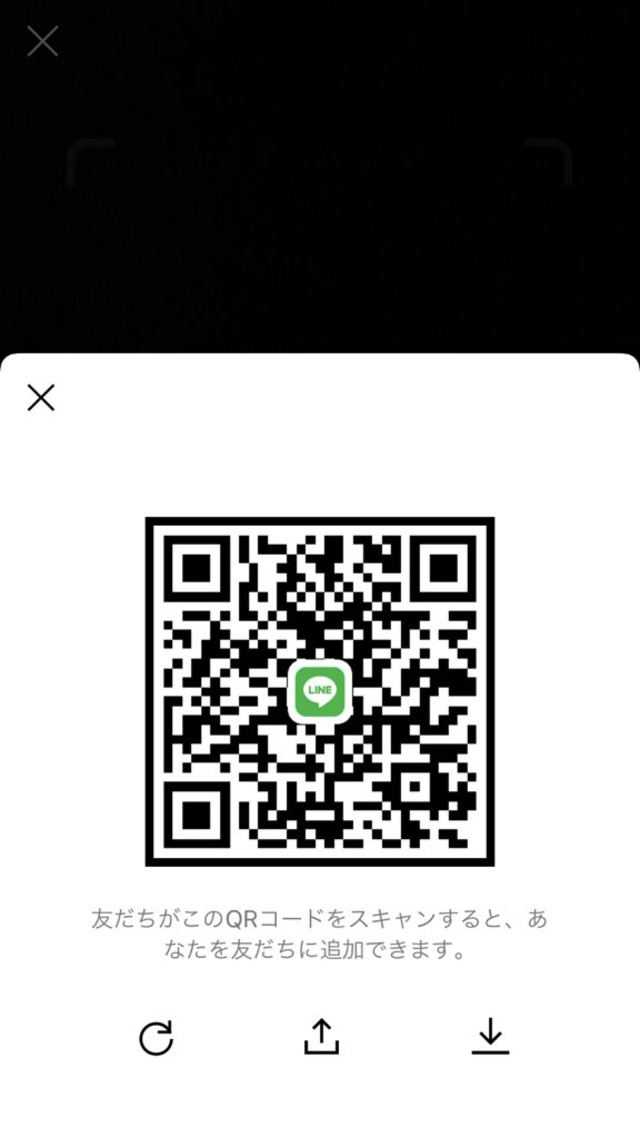Download the QR code image
Image resolution: width=640 pixels, height=1138 pixels.
(490, 1037)
